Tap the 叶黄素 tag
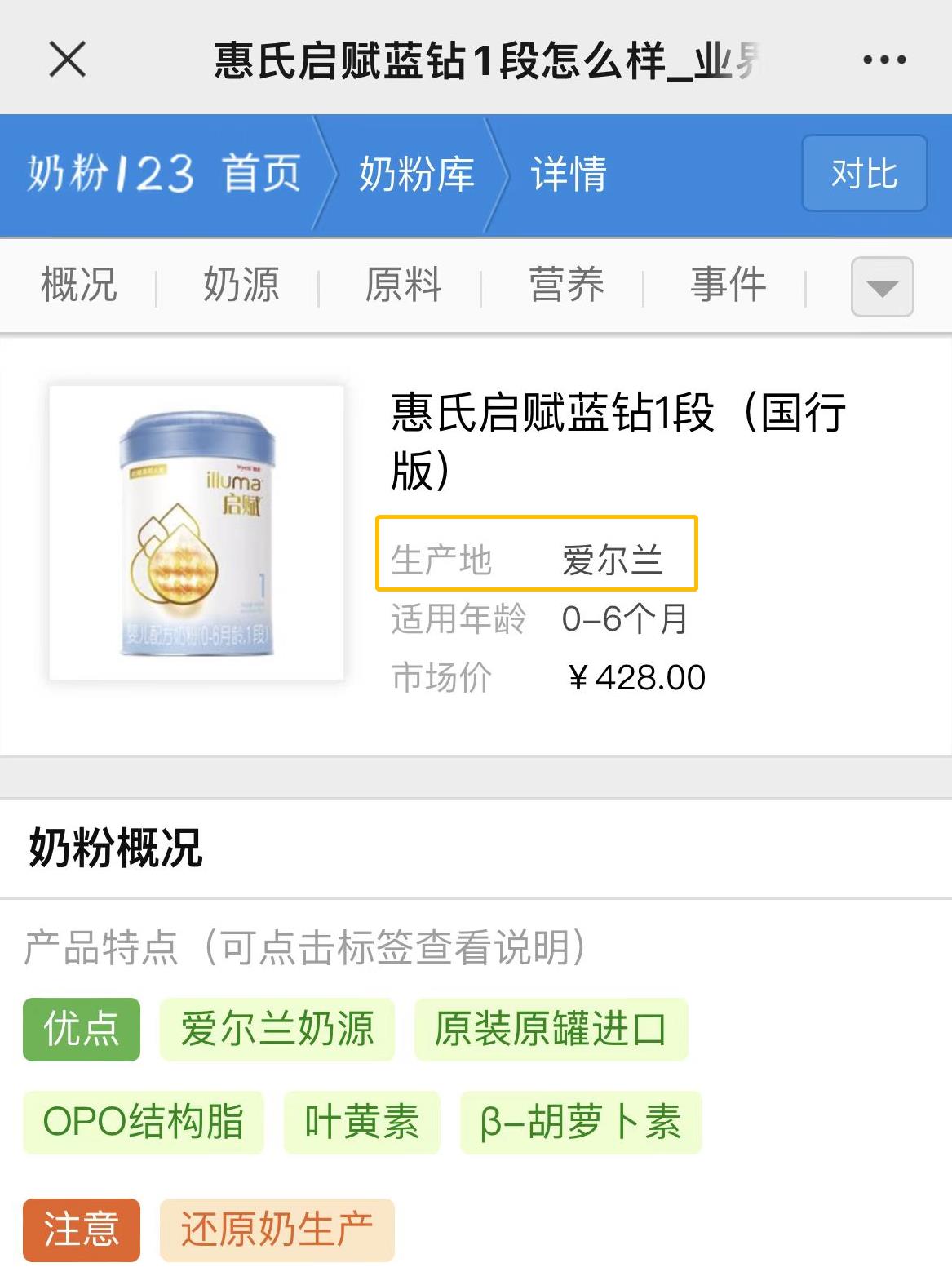952x1285 pixels. [361, 1122]
